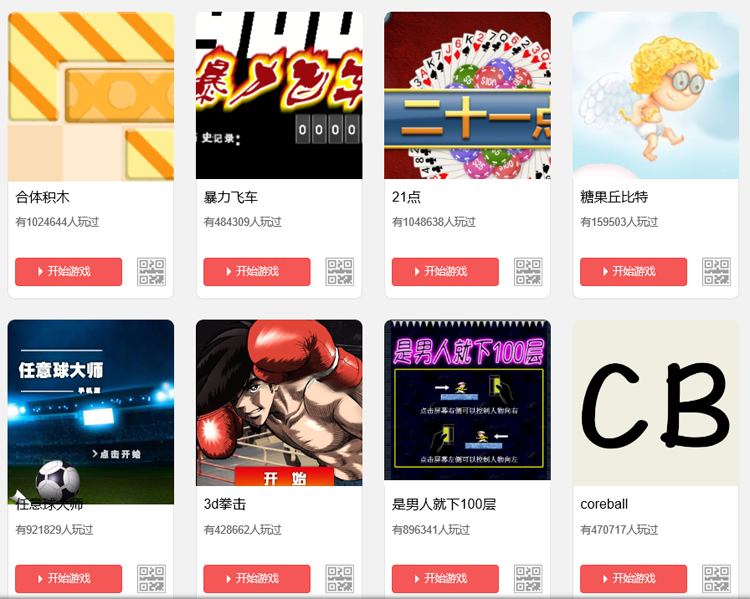Open the 3d拳击 boxing thumbnail

coord(279,402)
